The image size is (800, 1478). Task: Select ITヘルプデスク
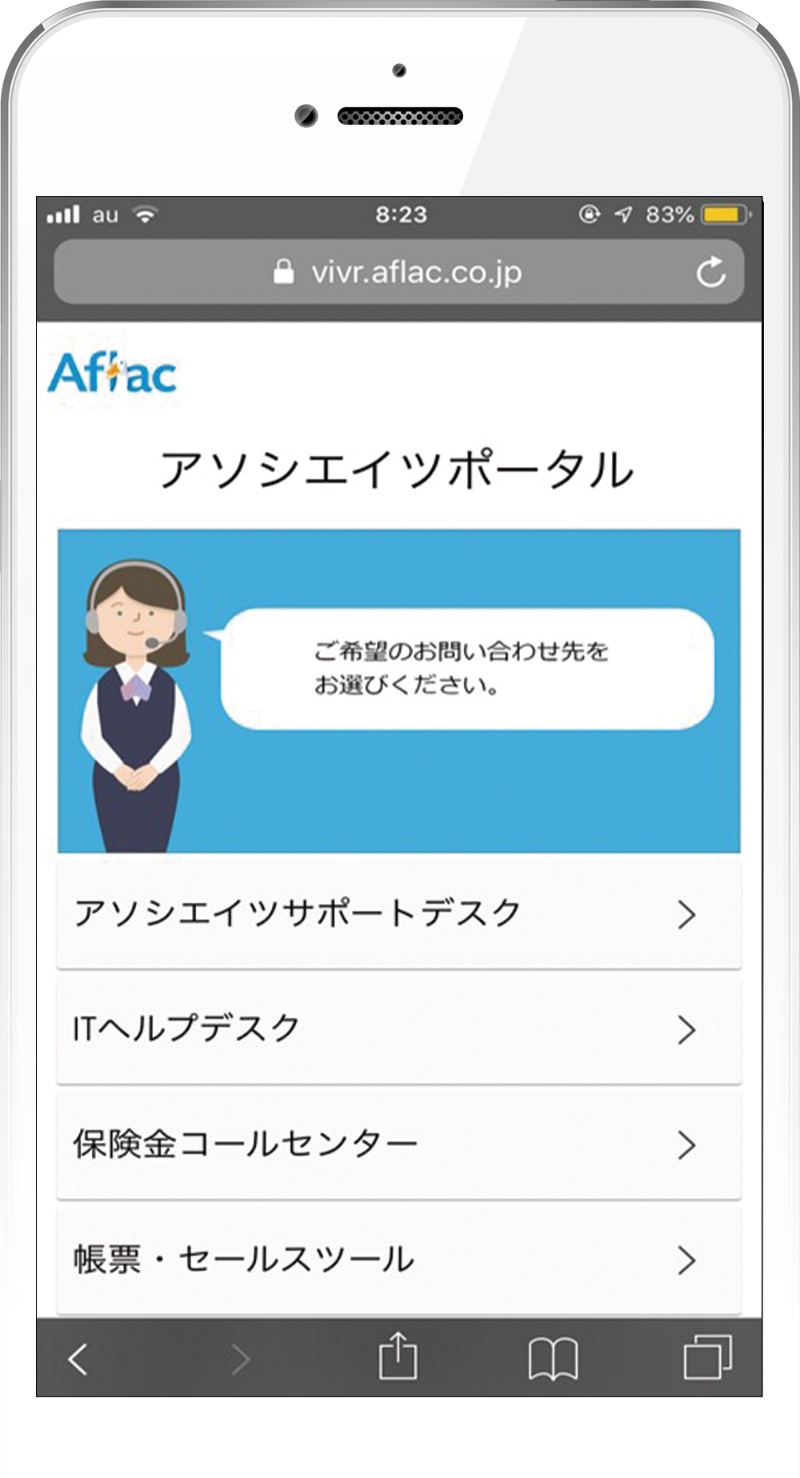click(398, 1028)
